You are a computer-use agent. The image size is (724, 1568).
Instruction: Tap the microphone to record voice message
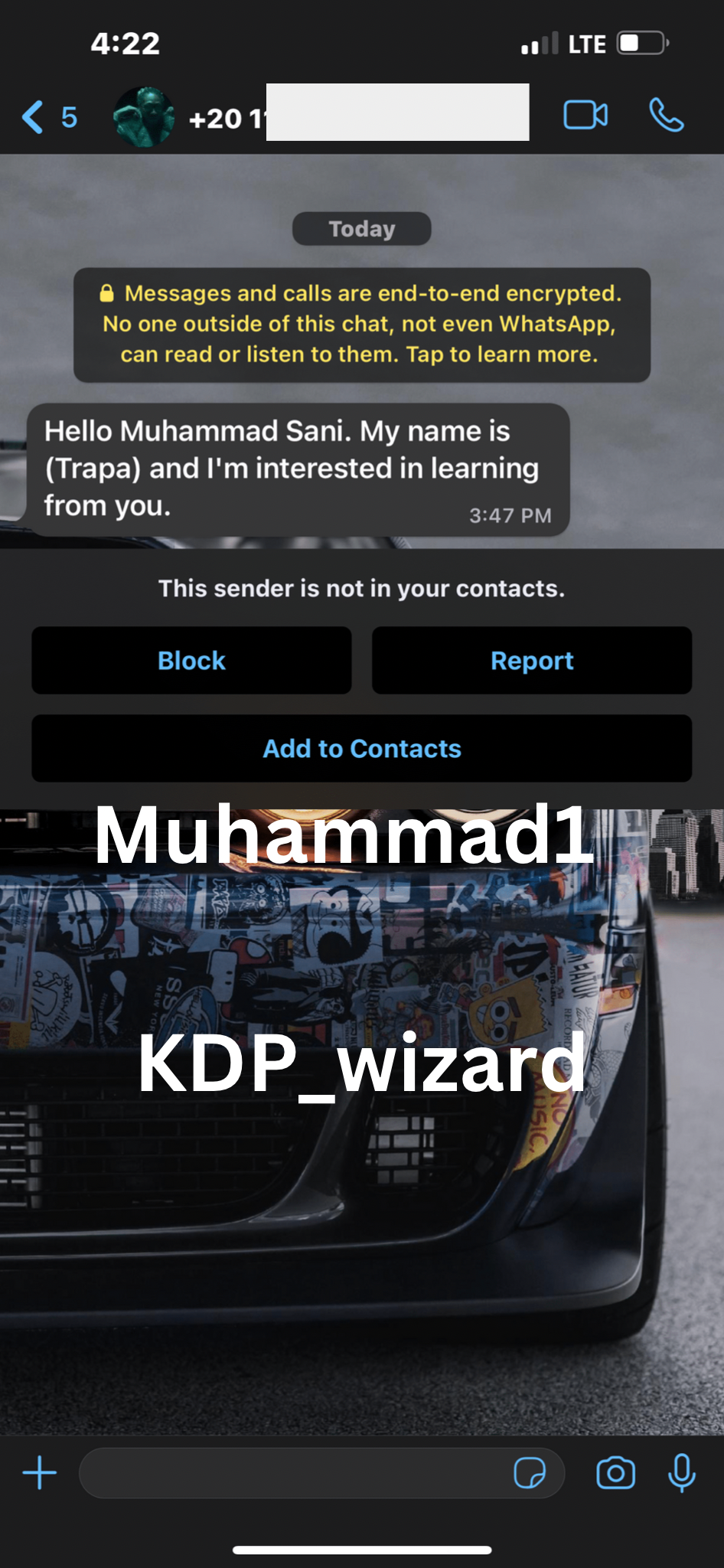[681, 1472]
